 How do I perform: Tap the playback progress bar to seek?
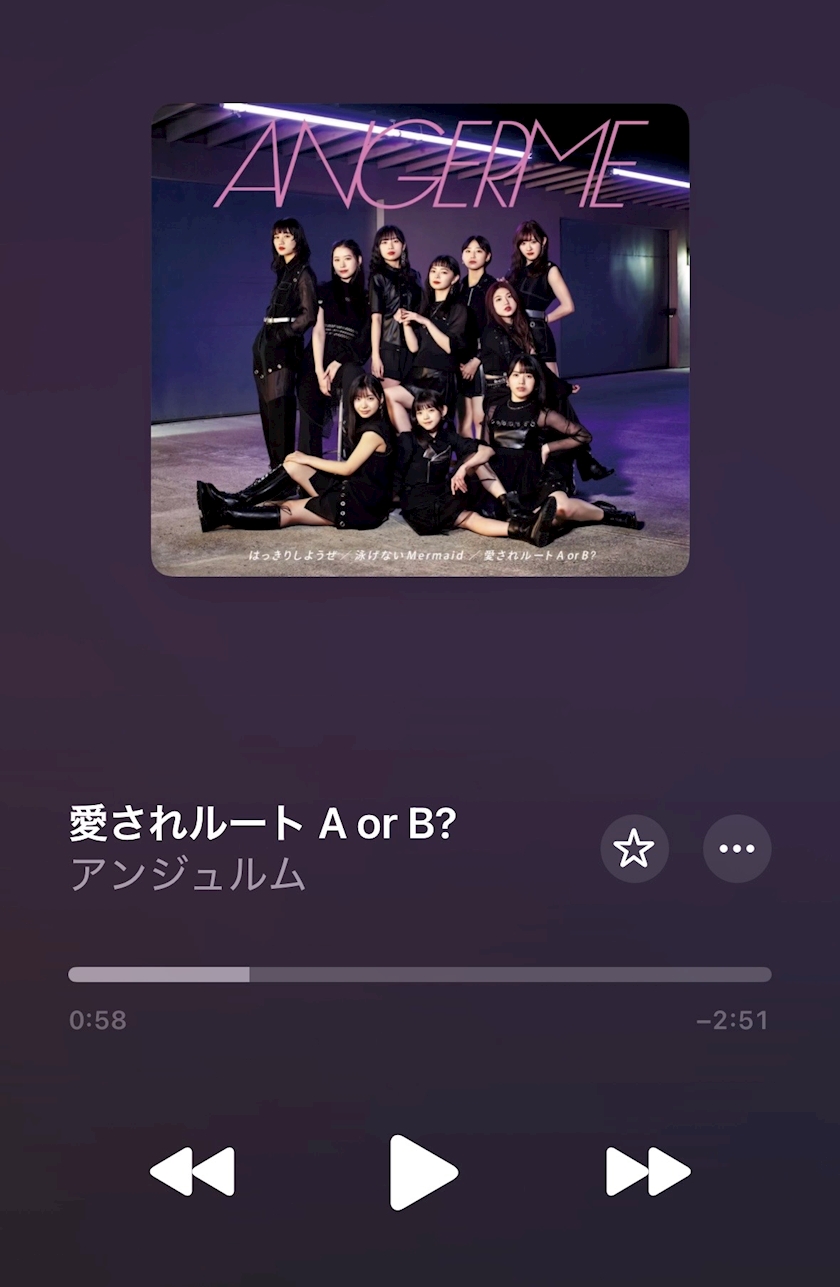[x=420, y=974]
